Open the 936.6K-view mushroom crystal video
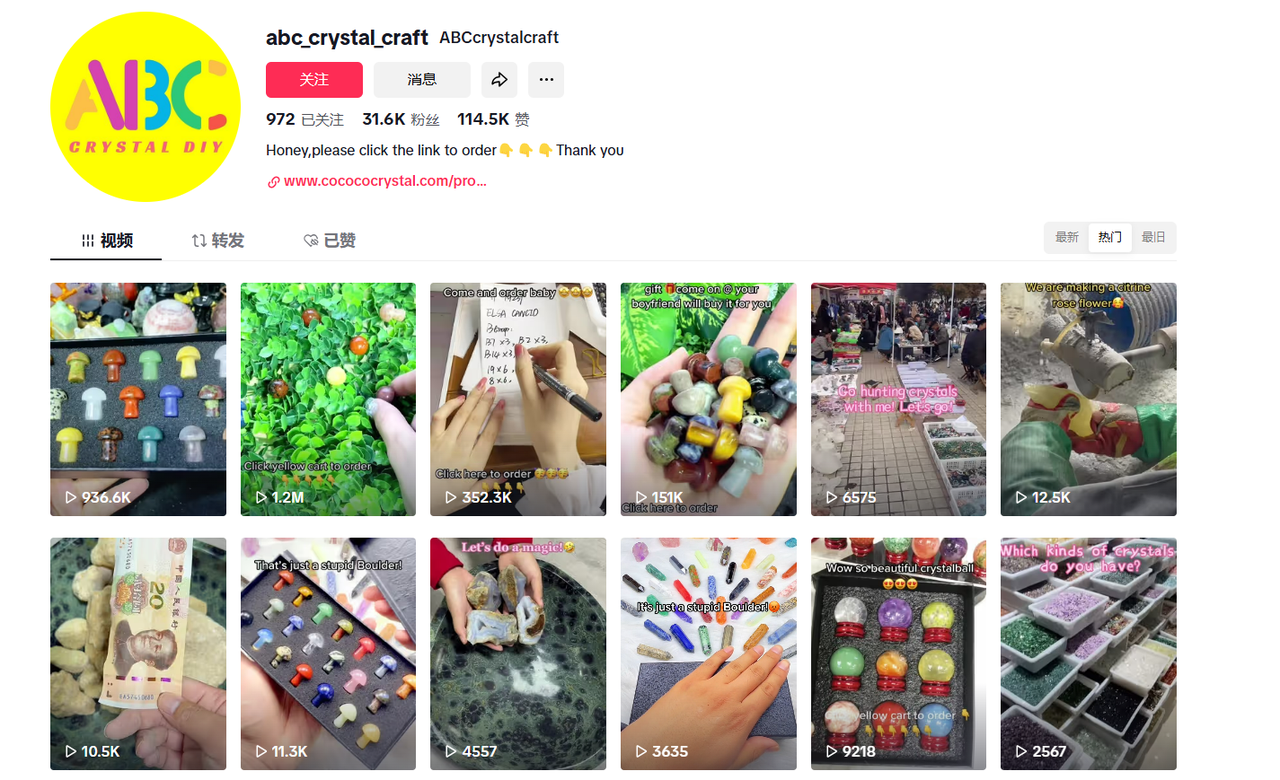This screenshot has height=780, width=1280. 138,399
